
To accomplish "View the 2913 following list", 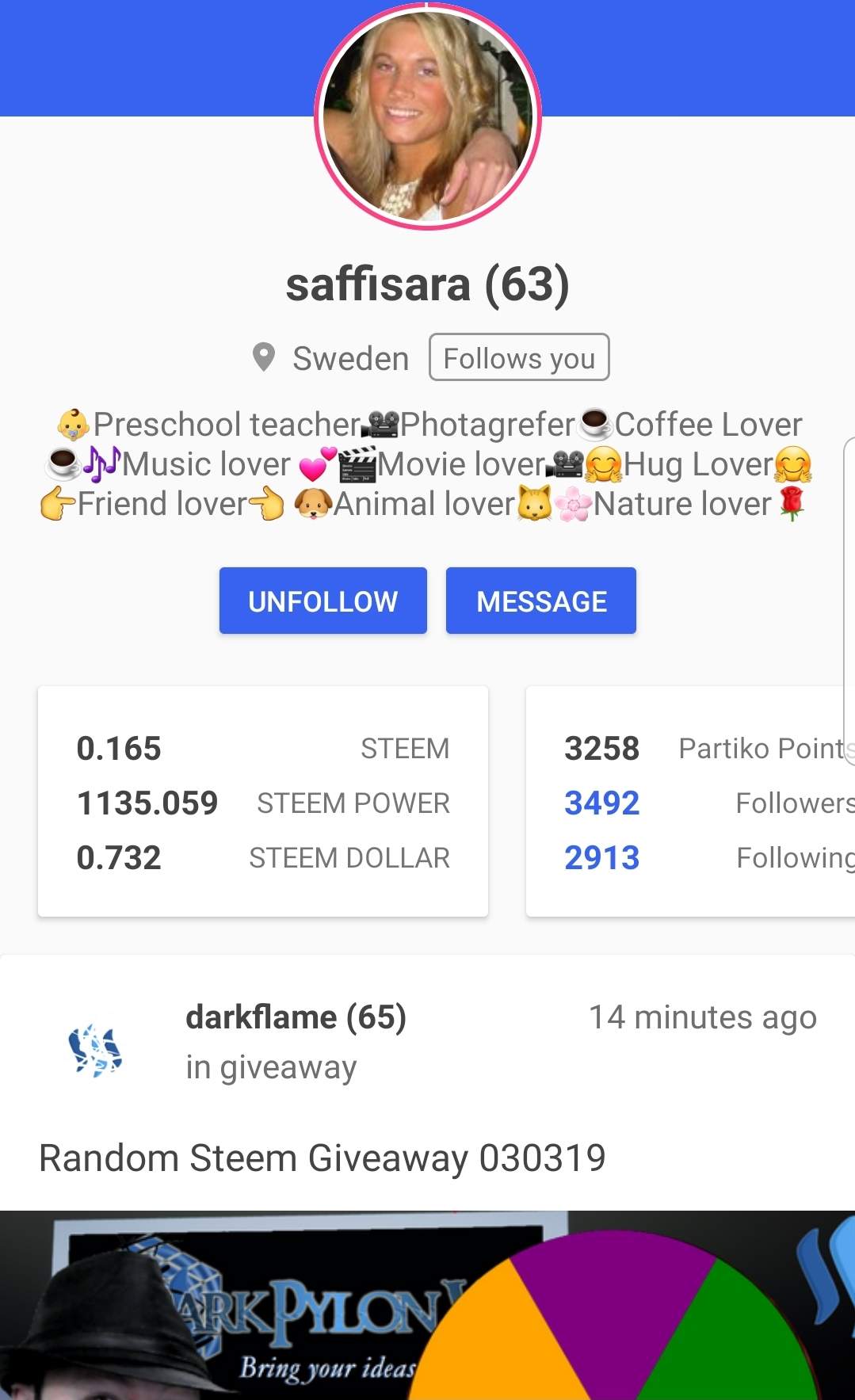I will coord(601,858).
